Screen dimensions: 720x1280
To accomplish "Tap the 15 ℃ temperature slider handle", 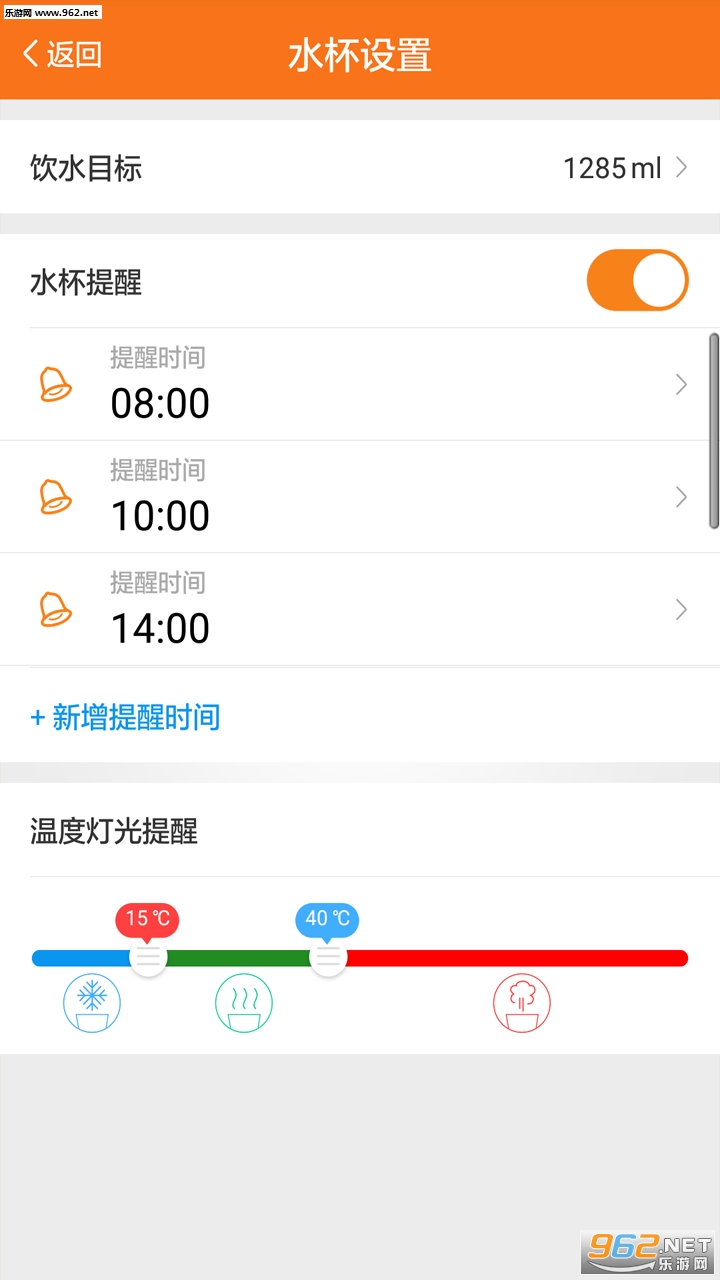I will (x=148, y=958).
